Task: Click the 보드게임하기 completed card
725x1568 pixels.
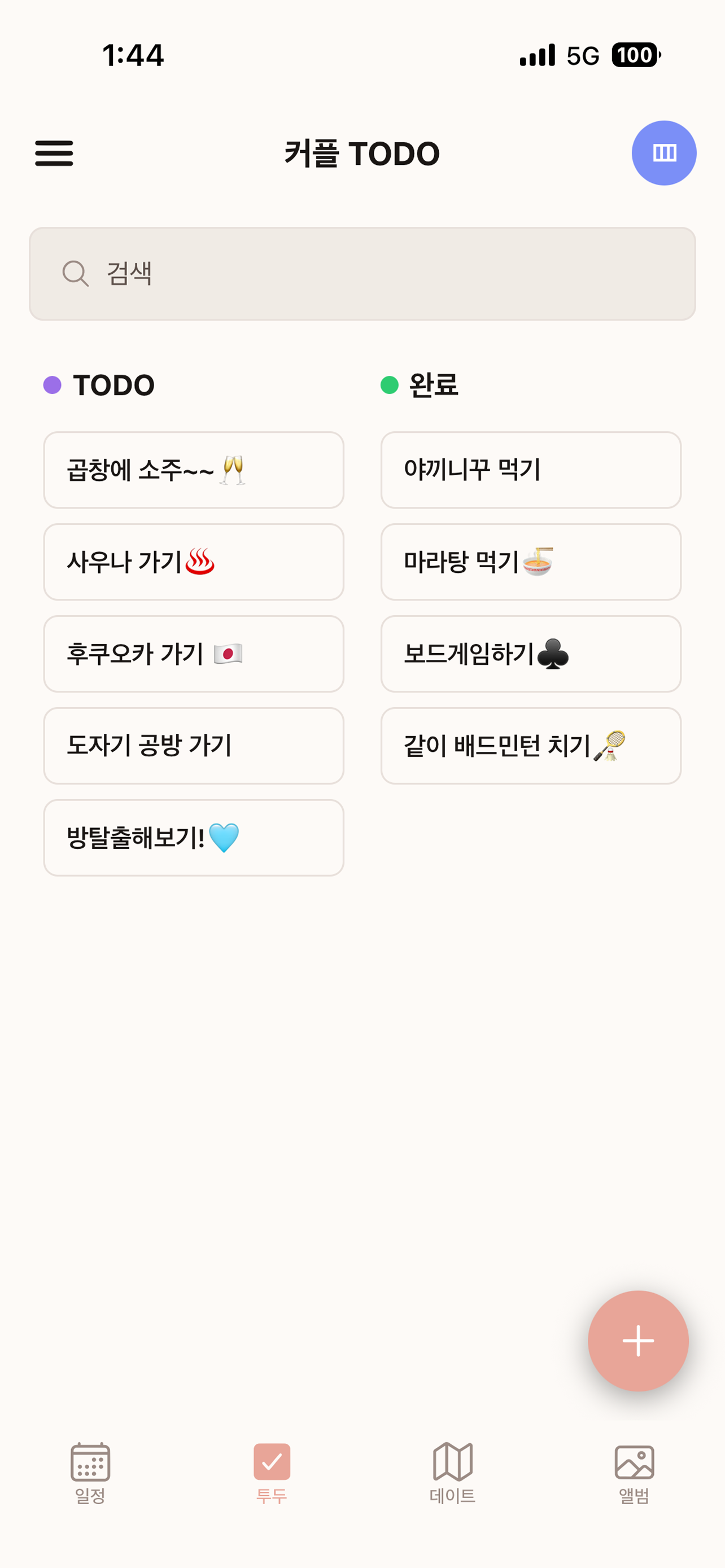Action: tap(531, 654)
